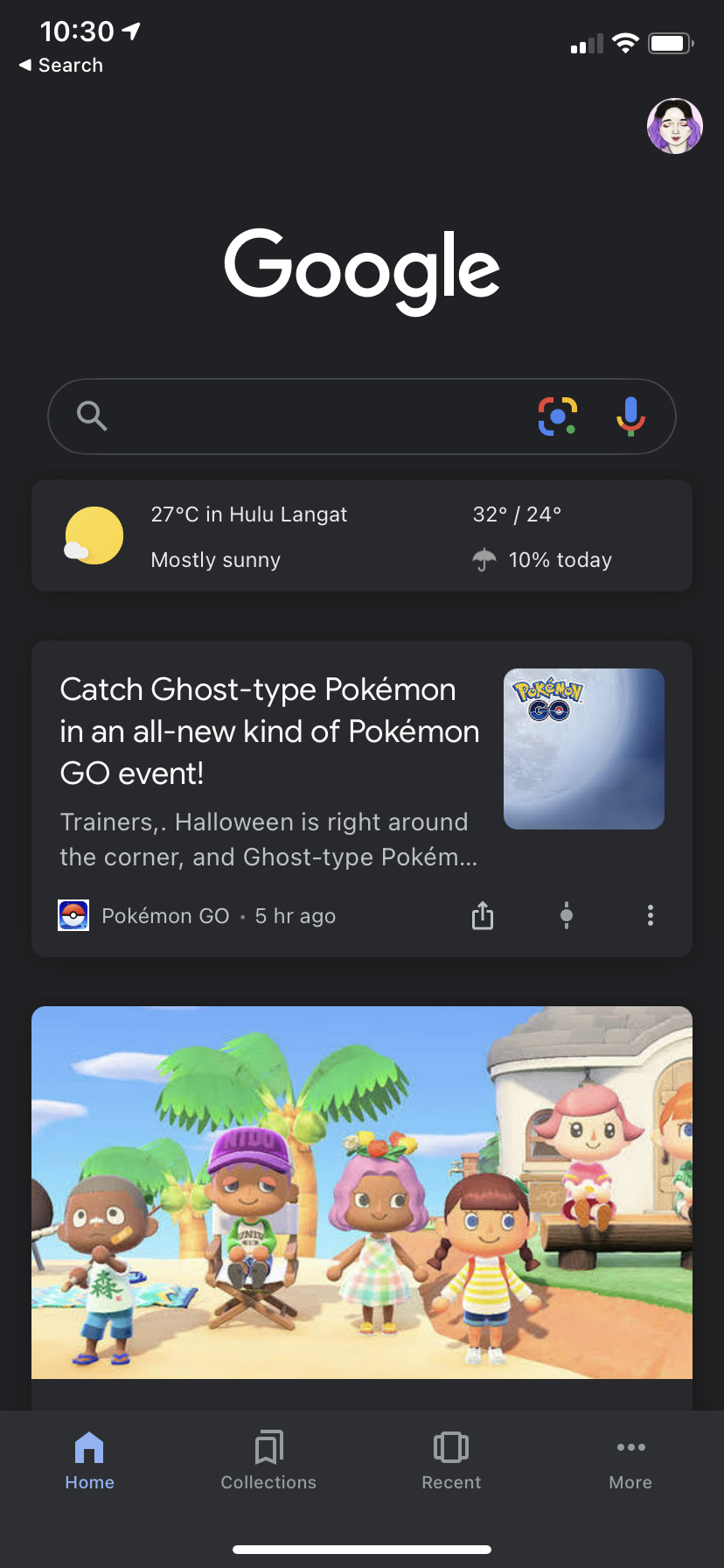This screenshot has width=724, height=1568.
Task: Open Google Lens camera search
Action: [557, 416]
